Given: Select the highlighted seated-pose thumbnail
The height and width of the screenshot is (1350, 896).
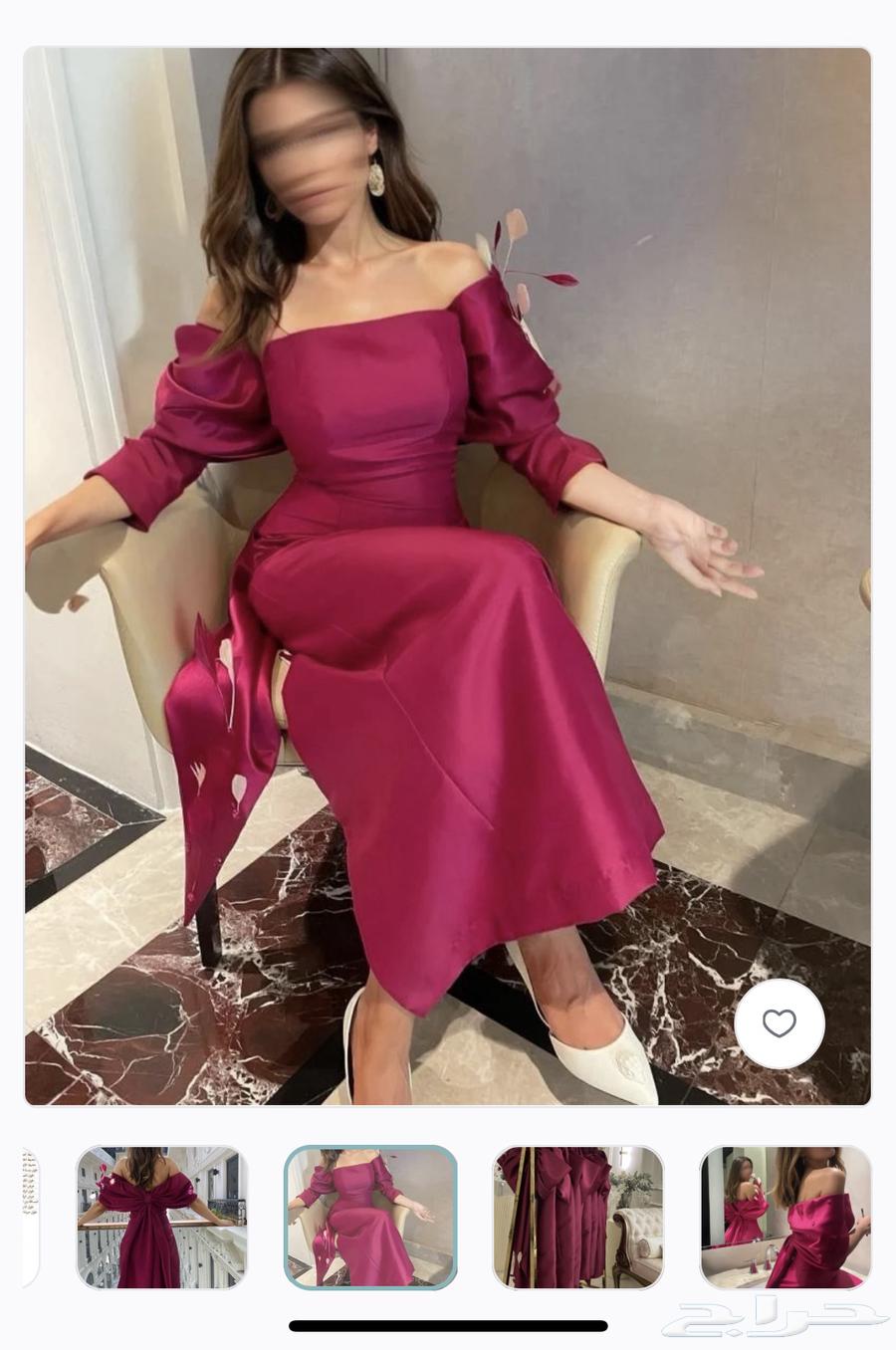Looking at the screenshot, I should 370,1217.
